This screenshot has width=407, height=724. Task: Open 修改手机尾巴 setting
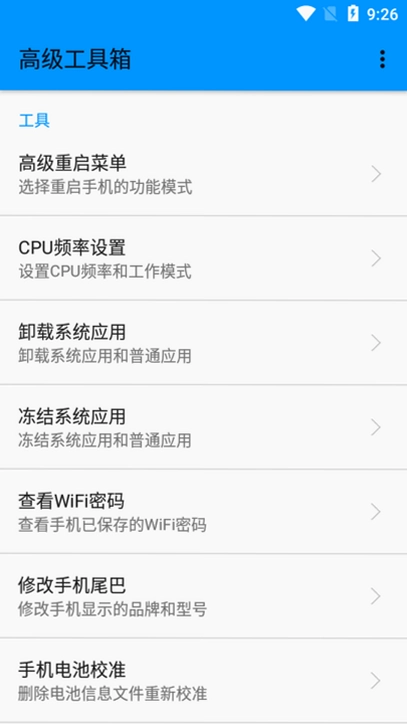[x=203, y=596]
